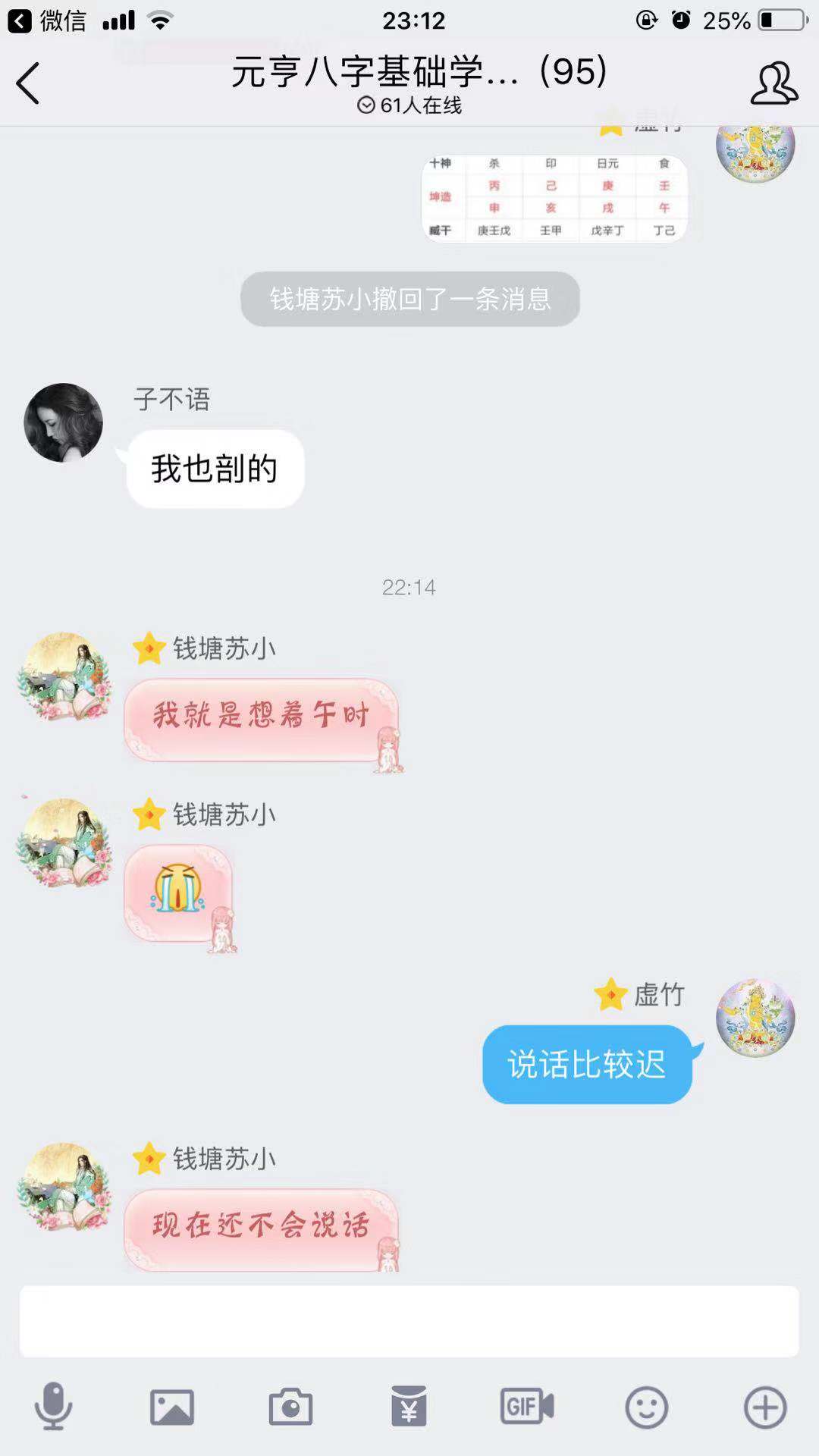Tap 子不语's profile avatar
The width and height of the screenshot is (819, 1456).
click(x=64, y=422)
